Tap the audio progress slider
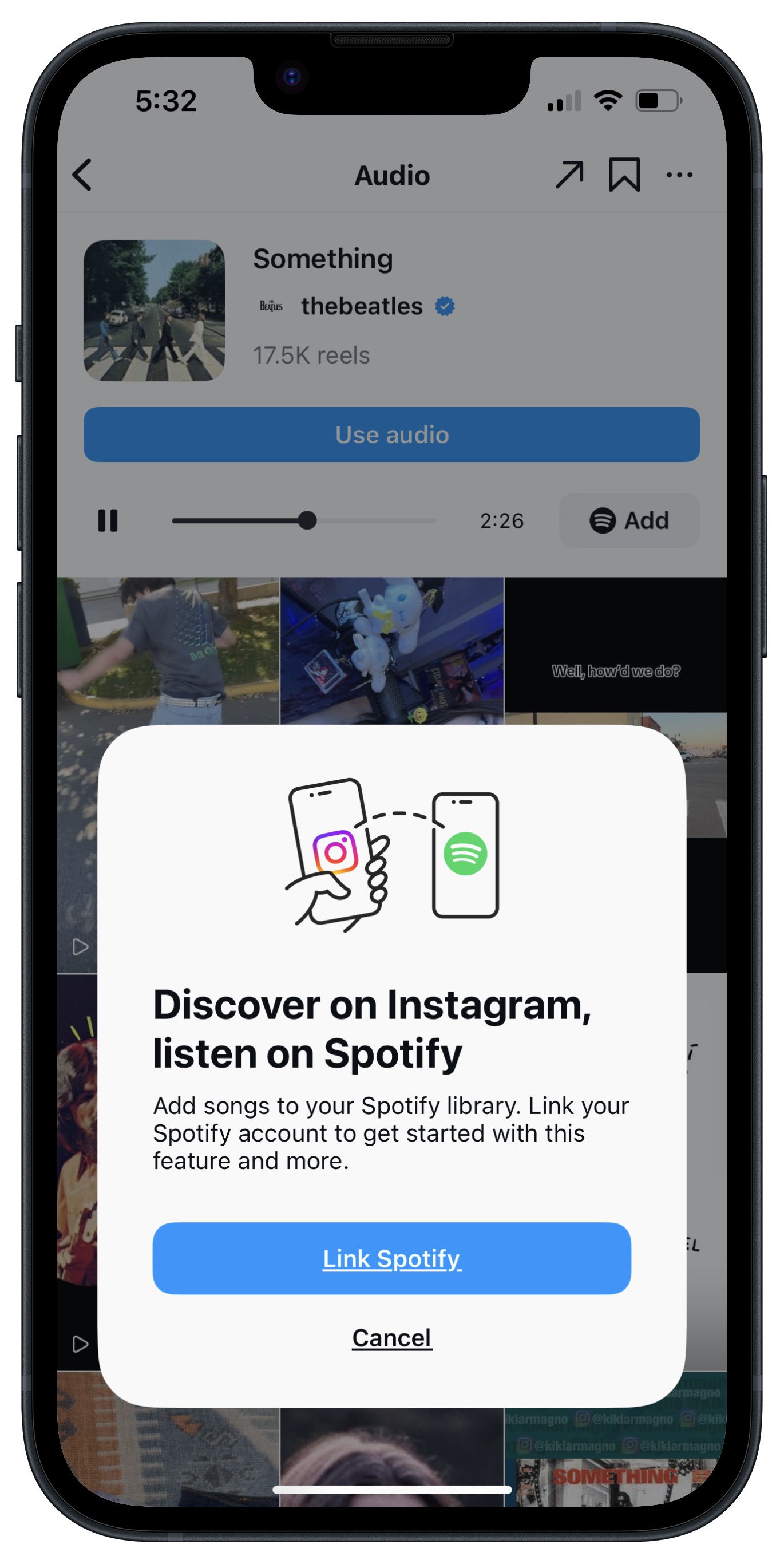The image size is (784, 1564). pyautogui.click(x=304, y=520)
